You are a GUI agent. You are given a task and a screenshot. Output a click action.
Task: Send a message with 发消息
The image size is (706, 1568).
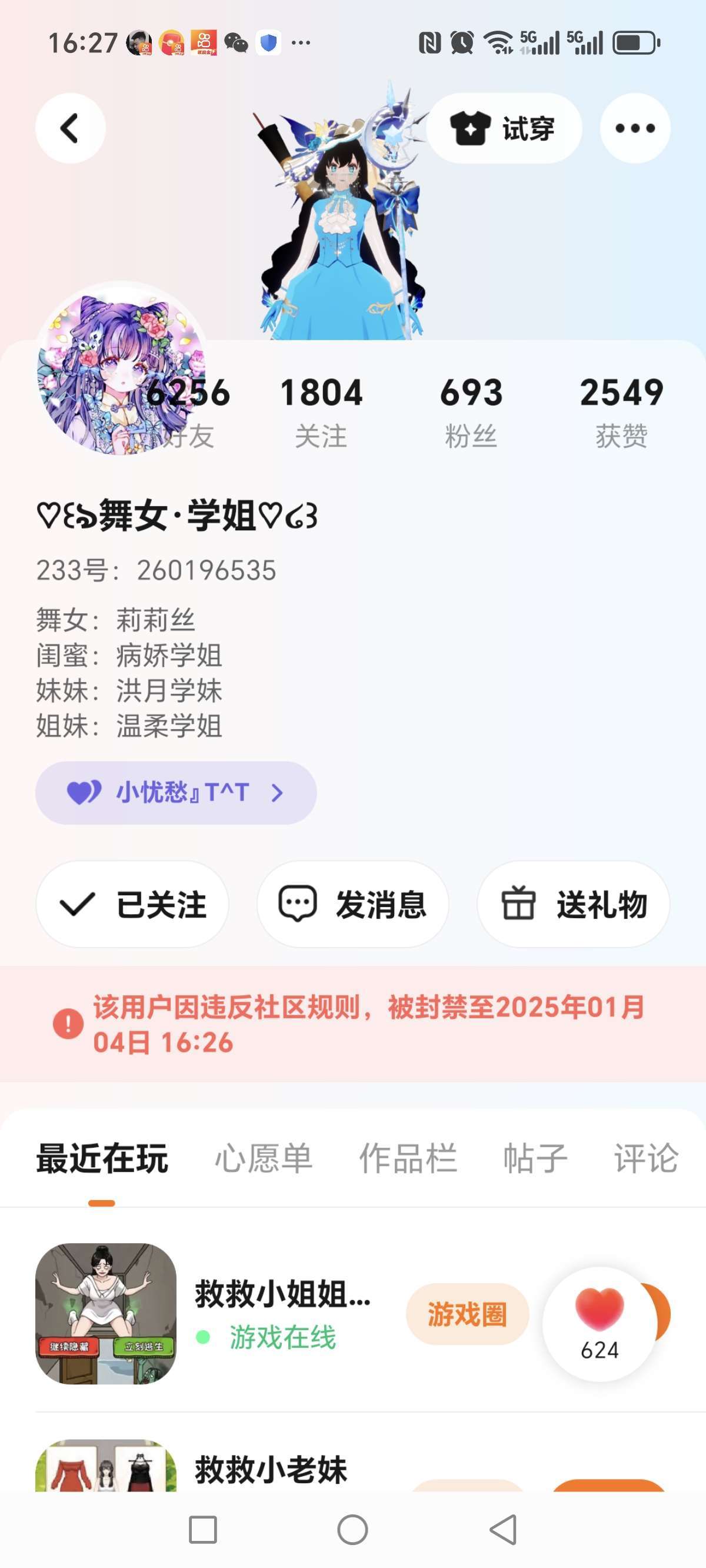click(x=353, y=904)
